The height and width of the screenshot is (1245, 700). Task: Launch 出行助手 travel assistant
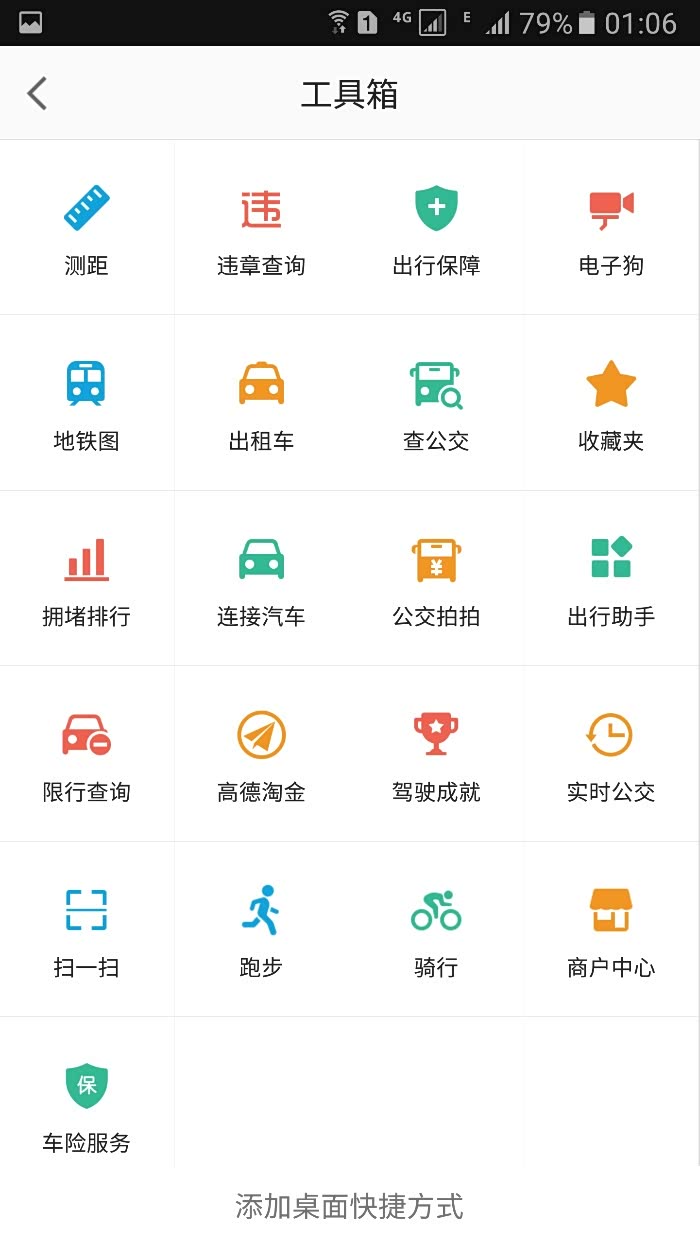pos(611,578)
